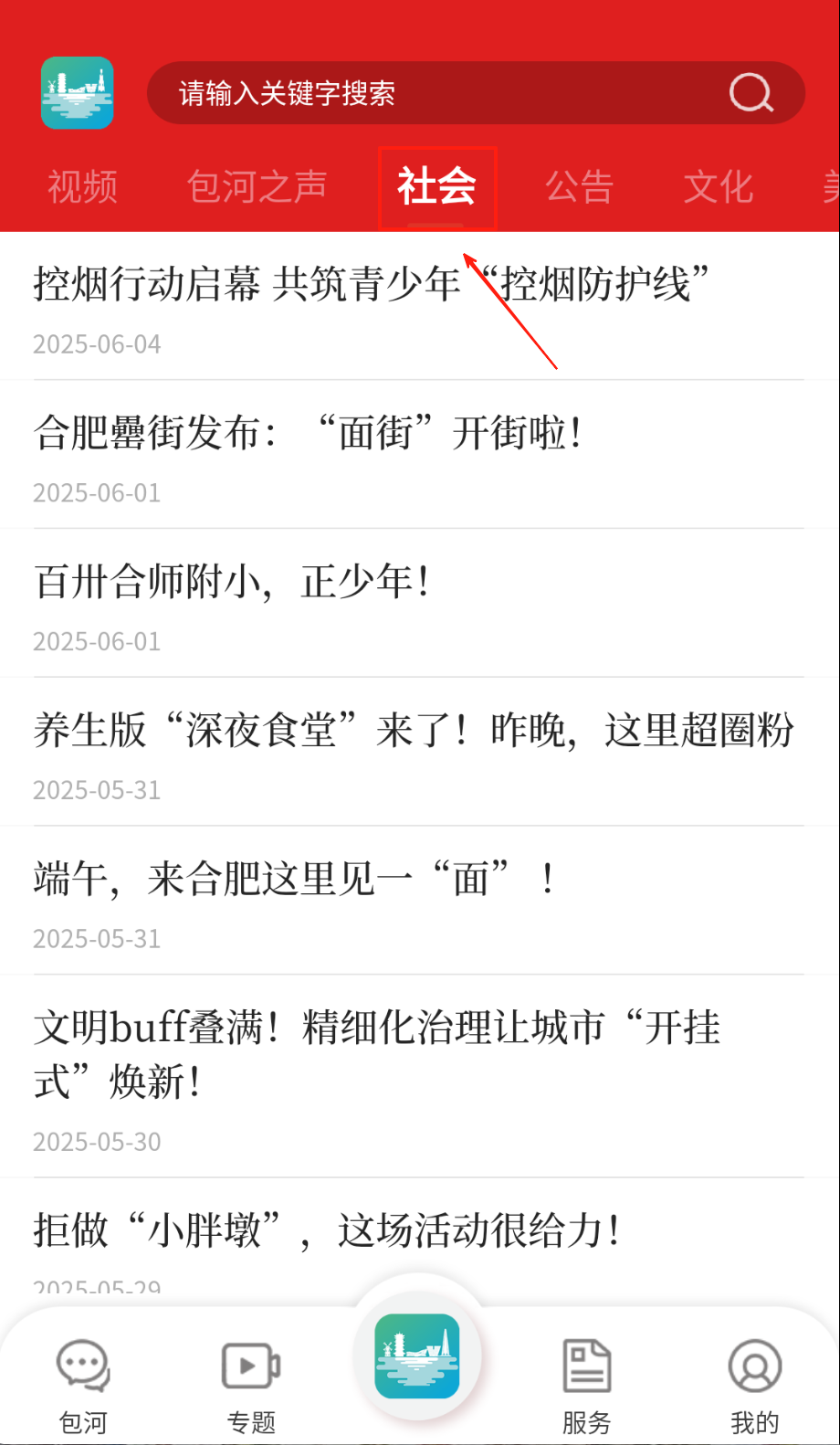Open the 百卅合师附小 article

(232, 582)
